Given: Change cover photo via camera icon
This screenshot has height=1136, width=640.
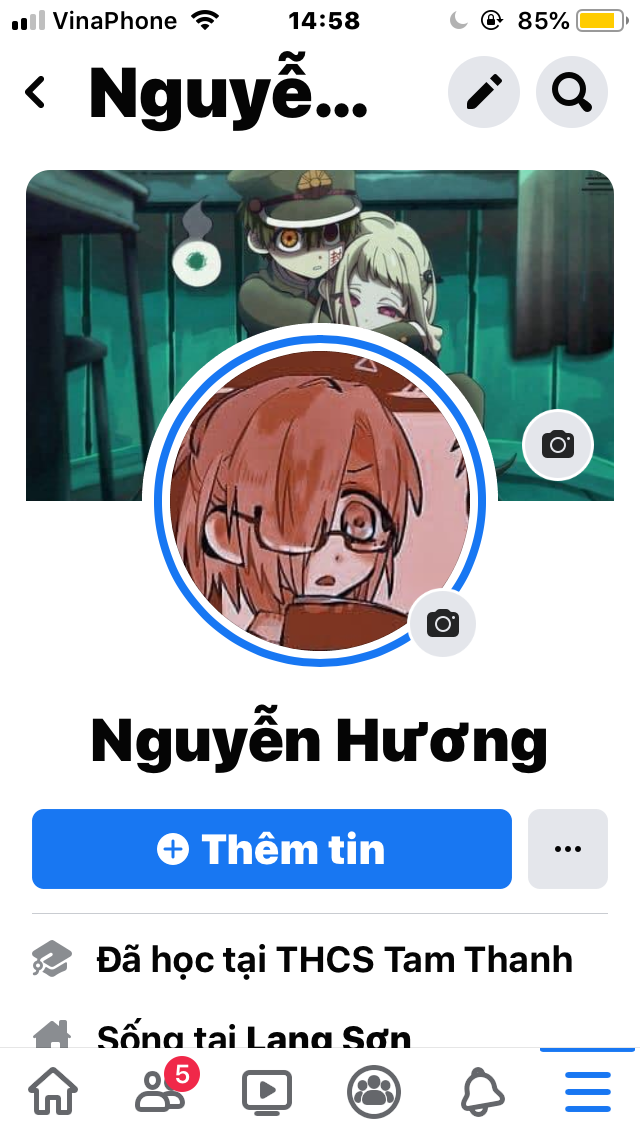Looking at the screenshot, I should 557,445.
